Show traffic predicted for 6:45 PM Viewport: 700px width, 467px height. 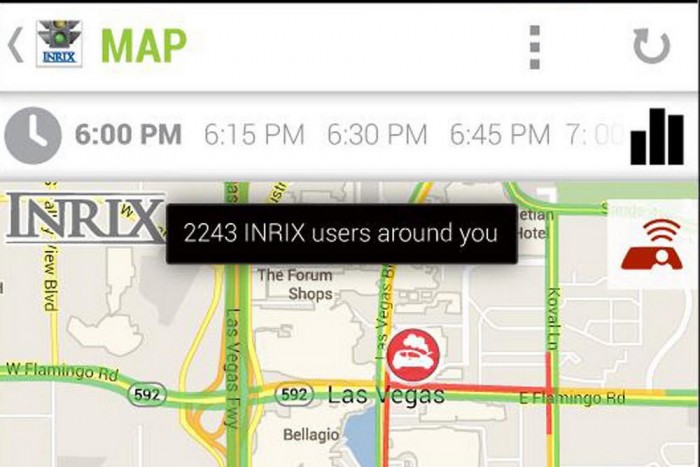(x=500, y=134)
